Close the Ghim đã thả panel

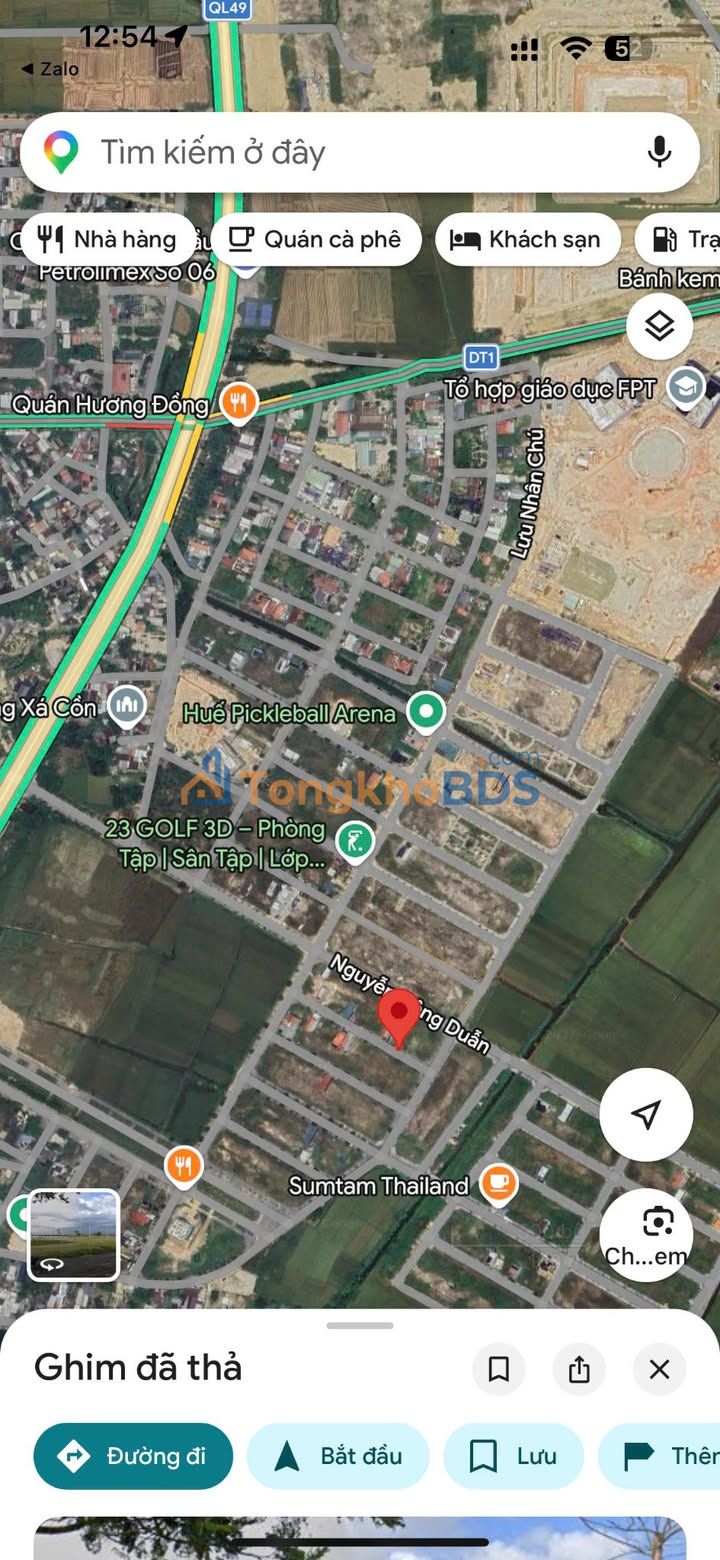click(x=659, y=1369)
